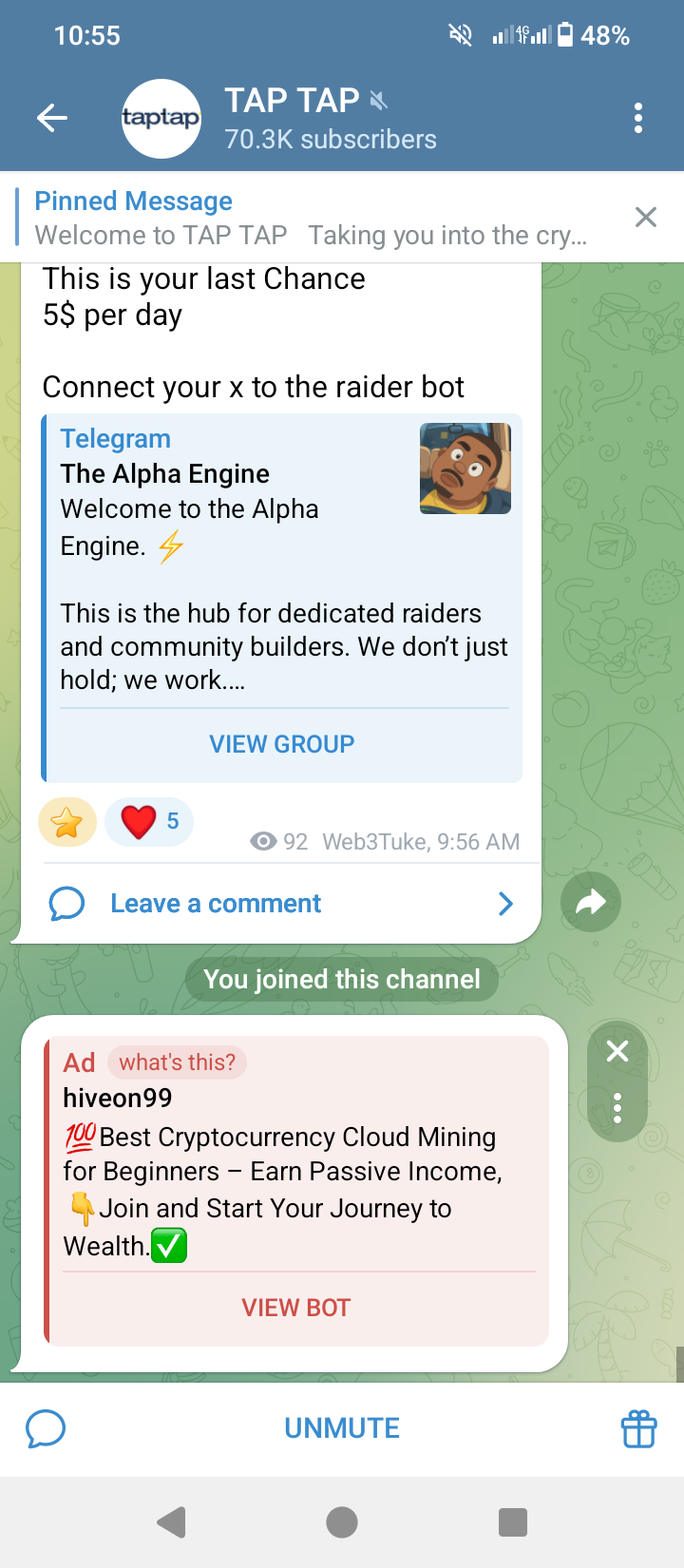Add star reaction to the post
684x1568 pixels.
pyautogui.click(x=67, y=822)
